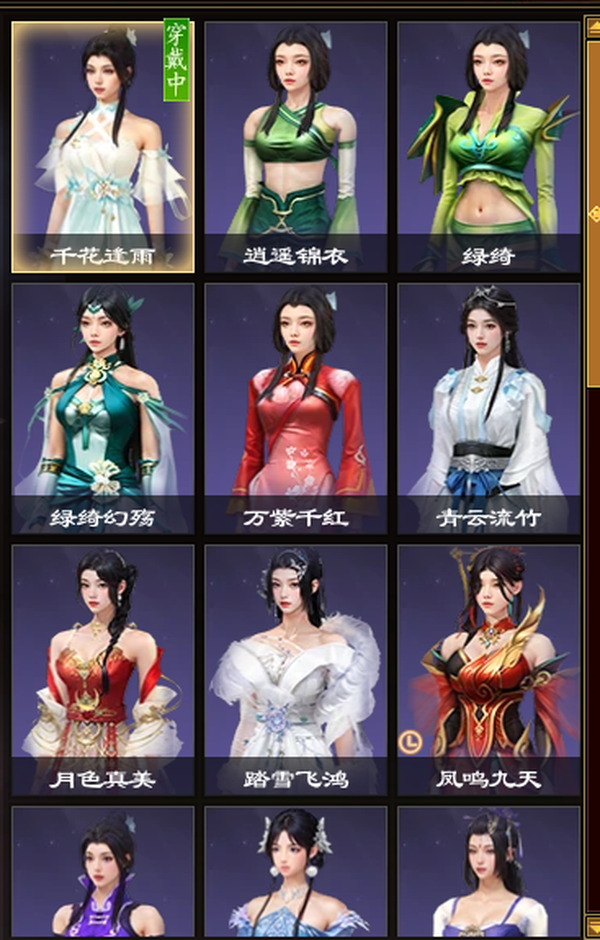Open the 绿绮 outfit tile
Image resolution: width=600 pixels, height=940 pixels.
click(x=489, y=147)
